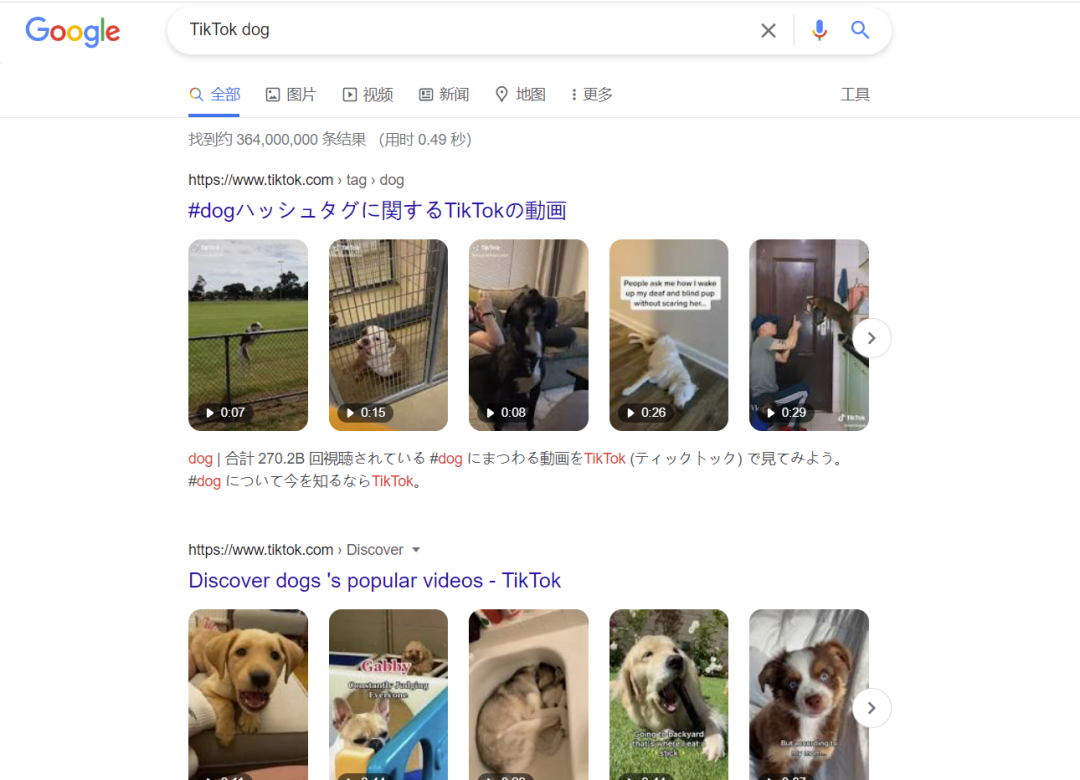
Task: Show next videos in #dog carousel
Action: click(x=871, y=338)
